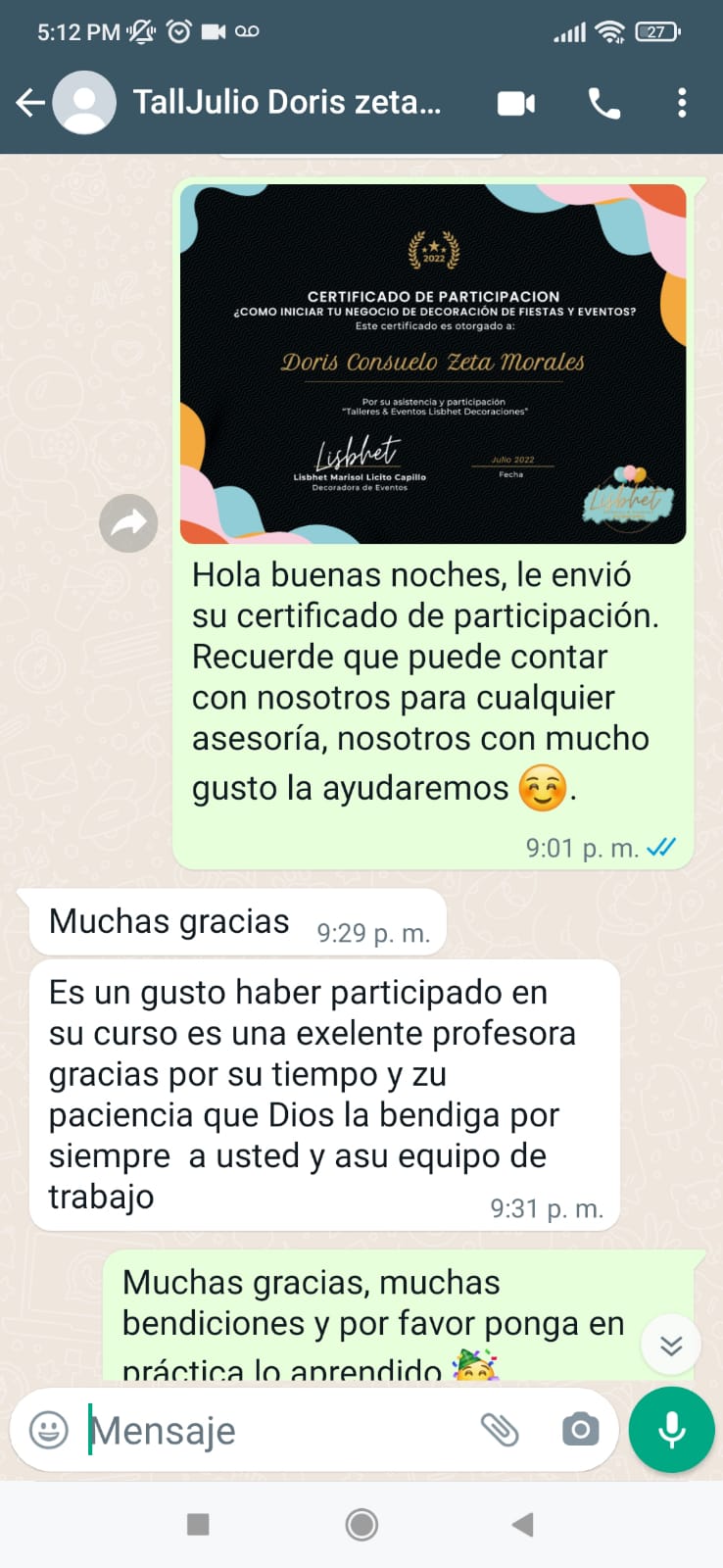
Task: Tap the system recent apps button
Action: 198,1524
